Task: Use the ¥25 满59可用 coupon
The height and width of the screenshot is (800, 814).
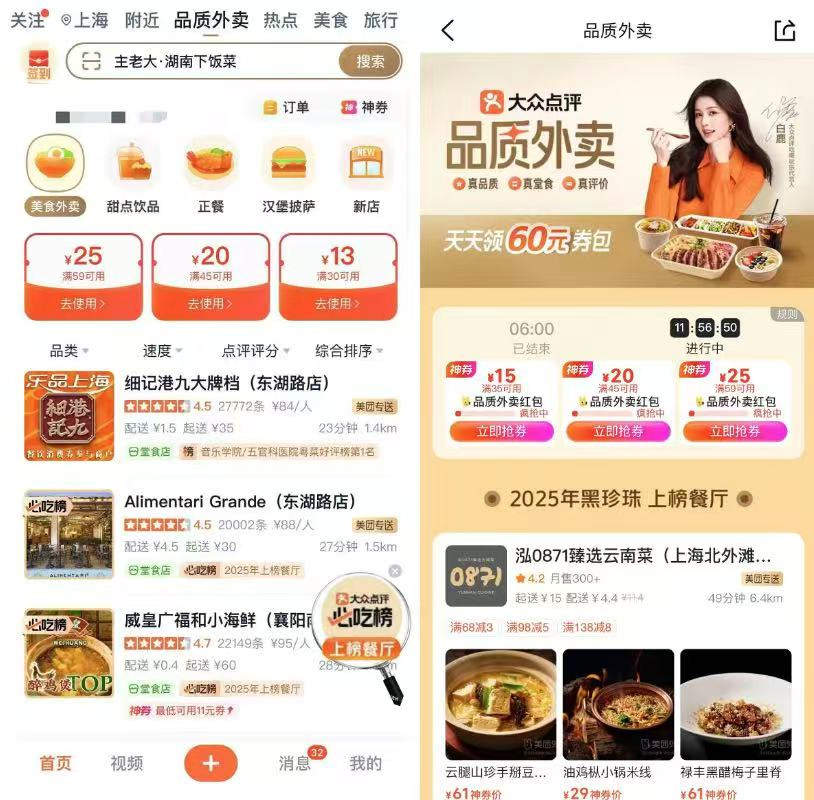Action: tap(83, 303)
